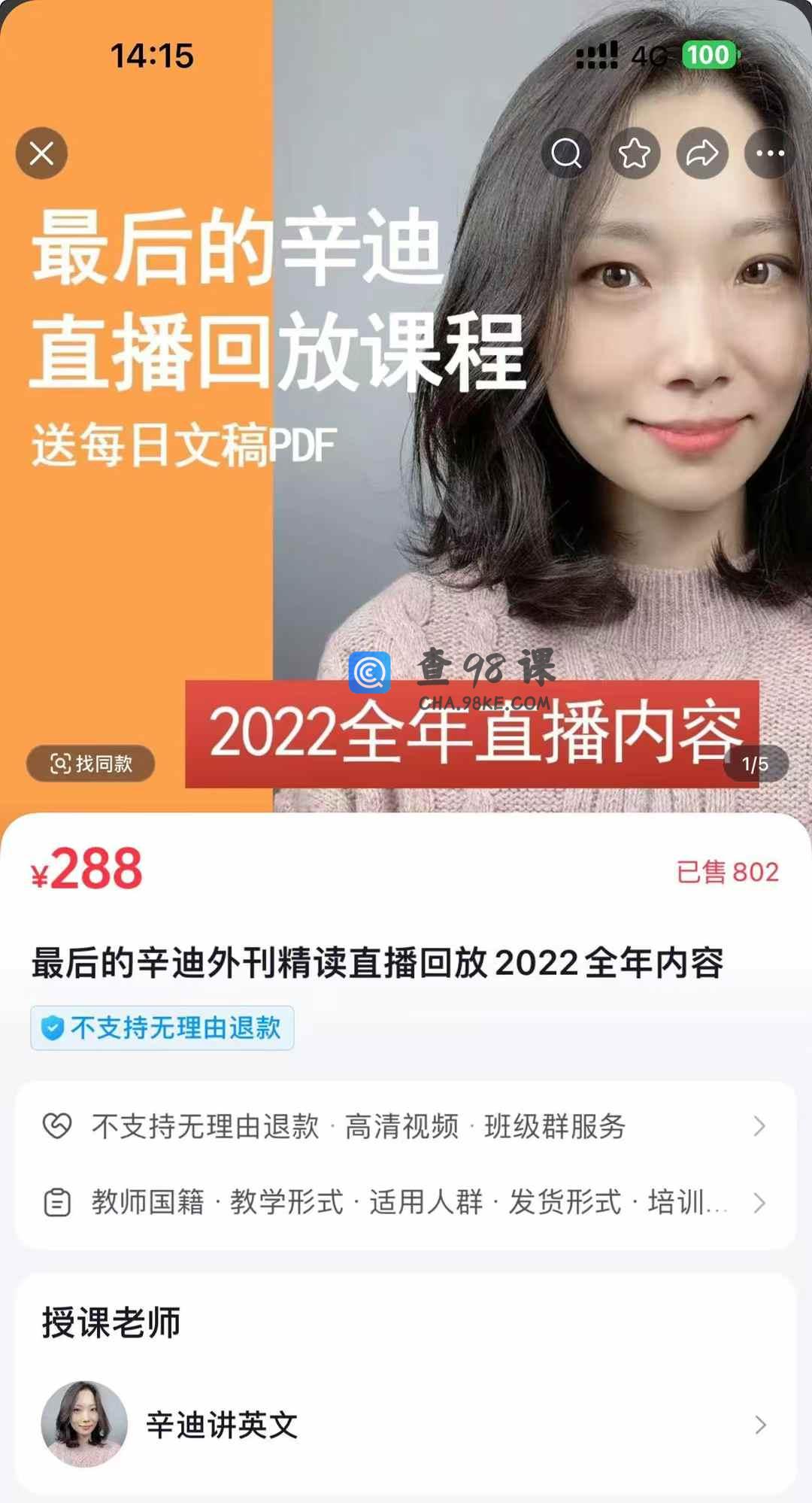
Task: Tap the search magnifier icon
Action: click(566, 153)
